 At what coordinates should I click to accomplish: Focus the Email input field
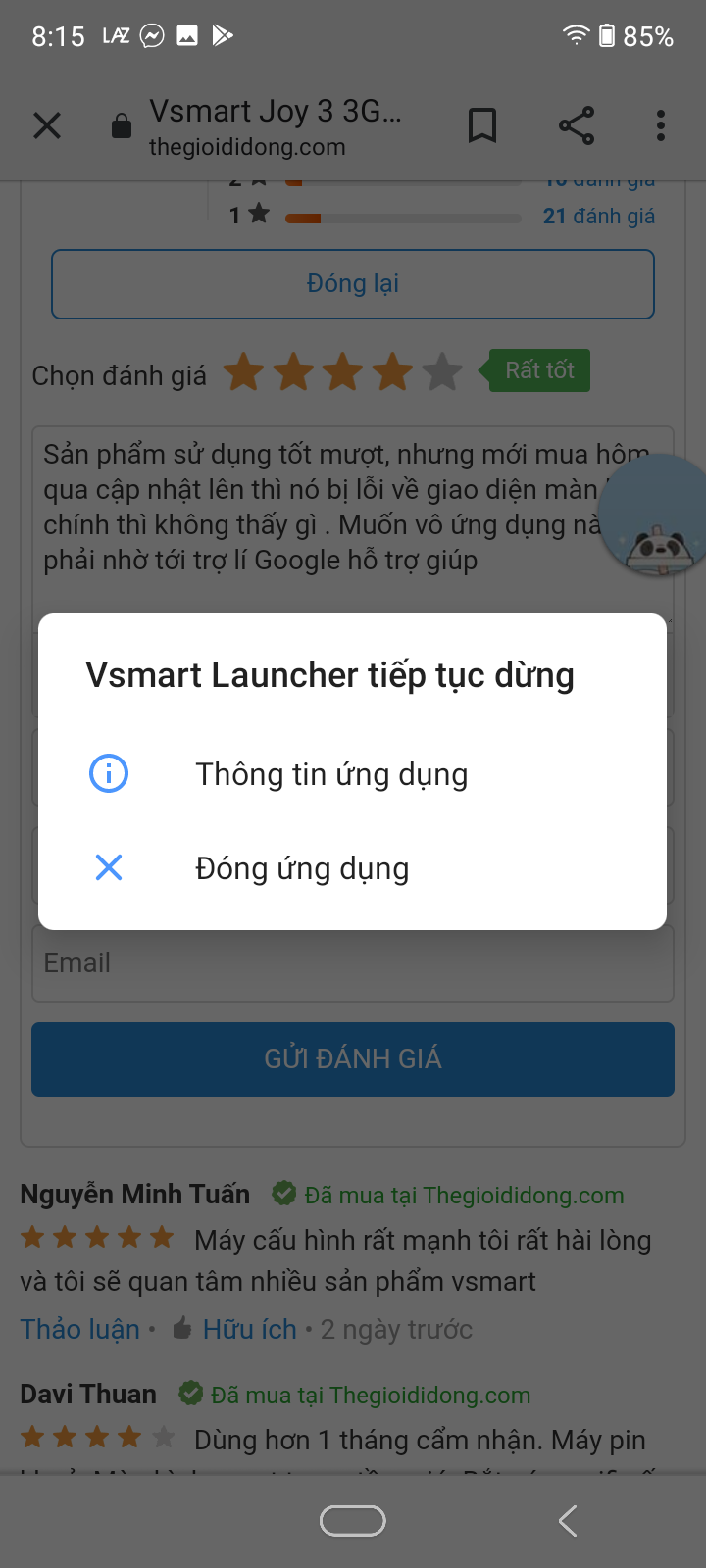click(353, 964)
